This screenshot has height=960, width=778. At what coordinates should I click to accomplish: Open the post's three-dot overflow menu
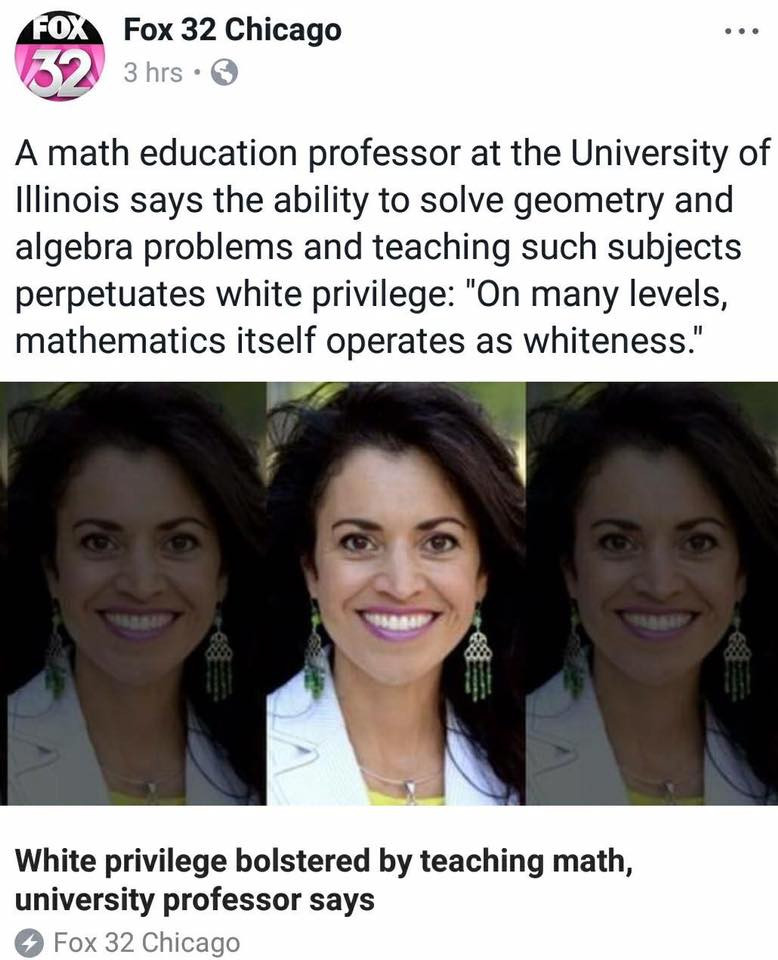pyautogui.click(x=743, y=31)
